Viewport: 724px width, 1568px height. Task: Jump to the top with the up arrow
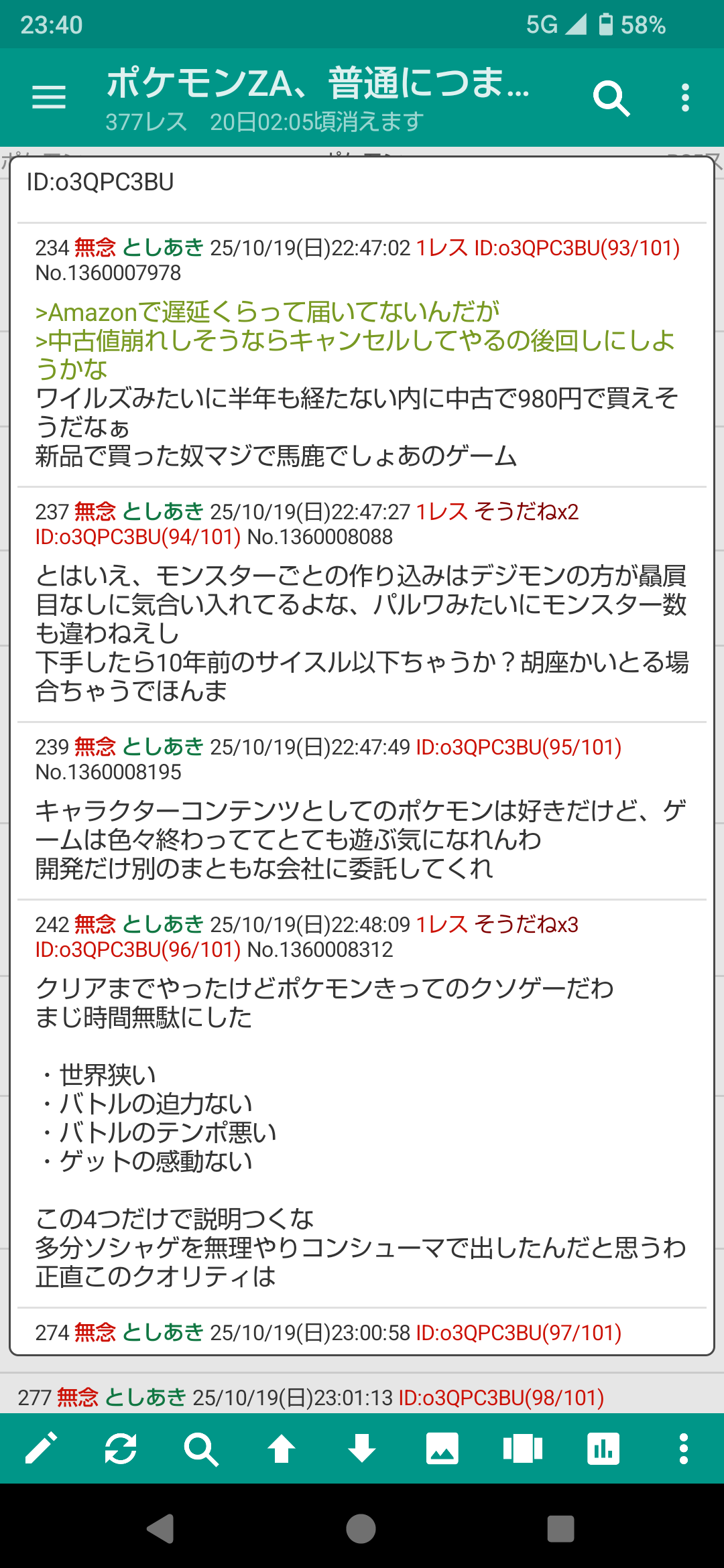(282, 1449)
